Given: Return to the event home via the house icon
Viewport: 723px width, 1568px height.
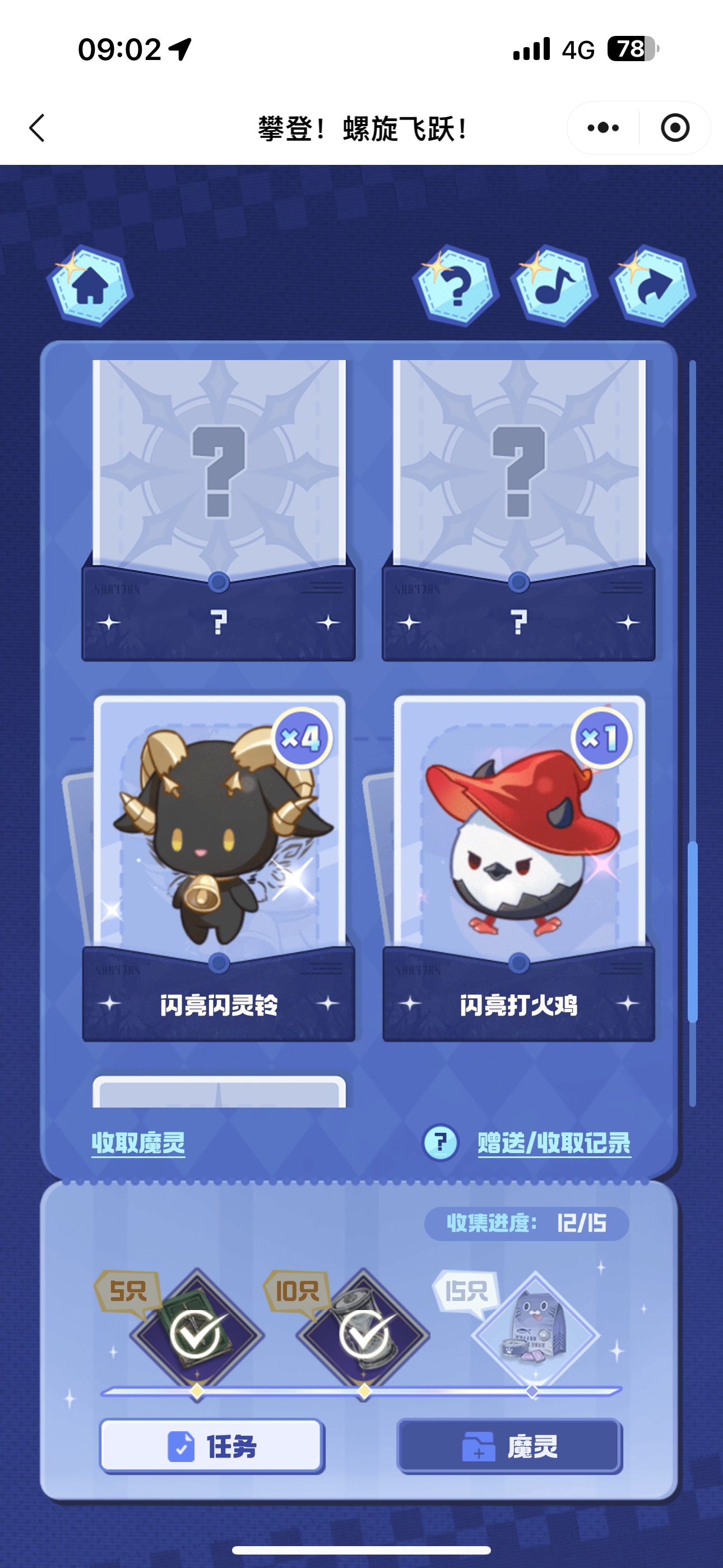Looking at the screenshot, I should point(90,285).
